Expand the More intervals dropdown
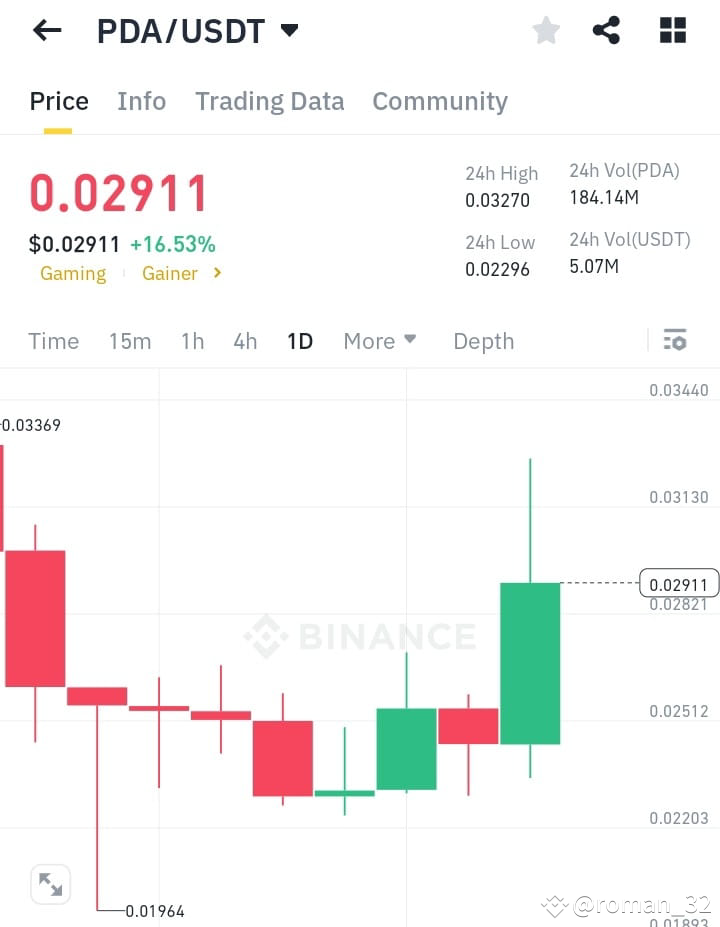 point(380,341)
